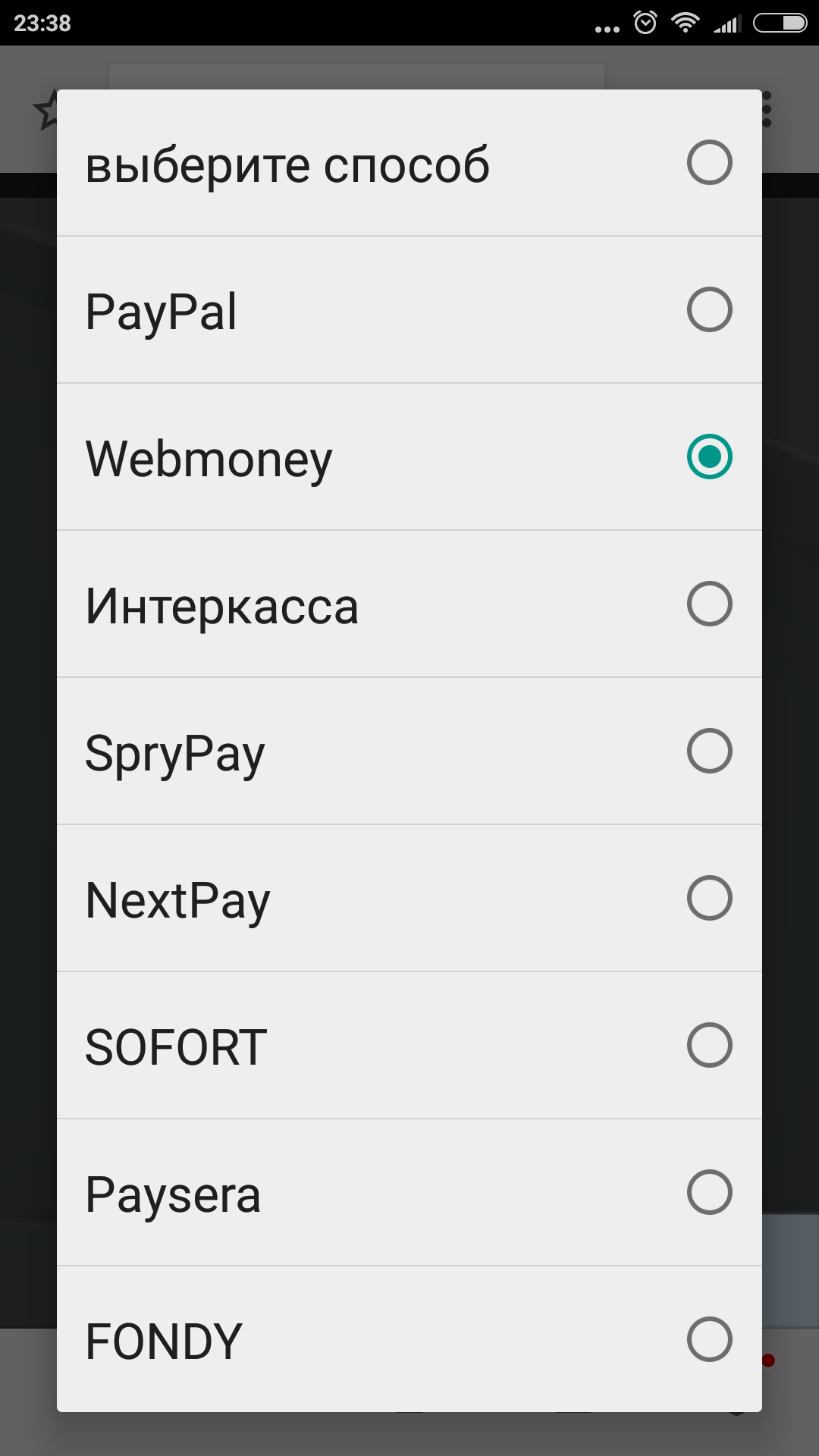Image resolution: width=819 pixels, height=1456 pixels.
Task: Pick Интеркасса from the list
Action: point(409,604)
